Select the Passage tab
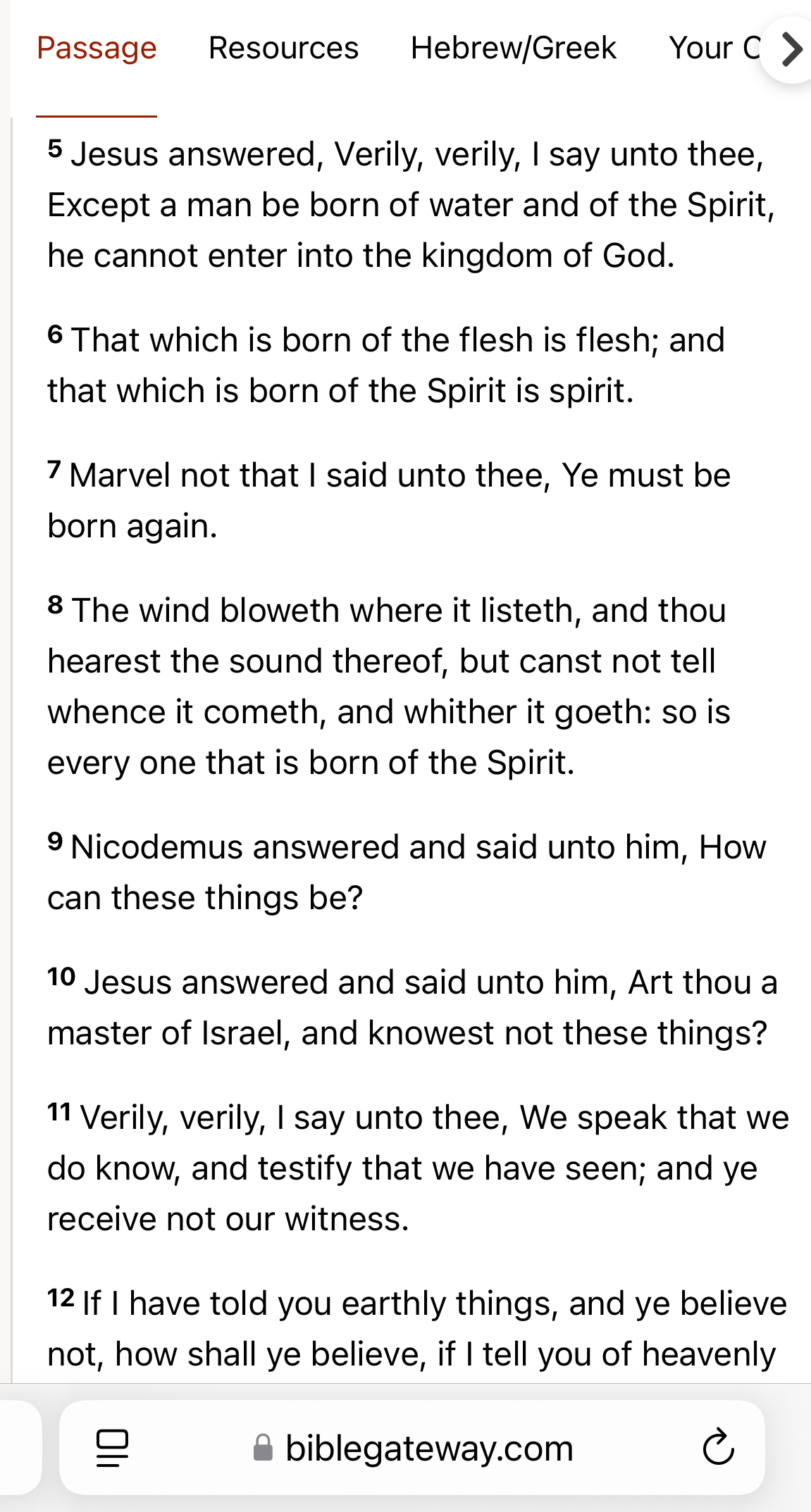The image size is (811, 1512). (x=97, y=49)
